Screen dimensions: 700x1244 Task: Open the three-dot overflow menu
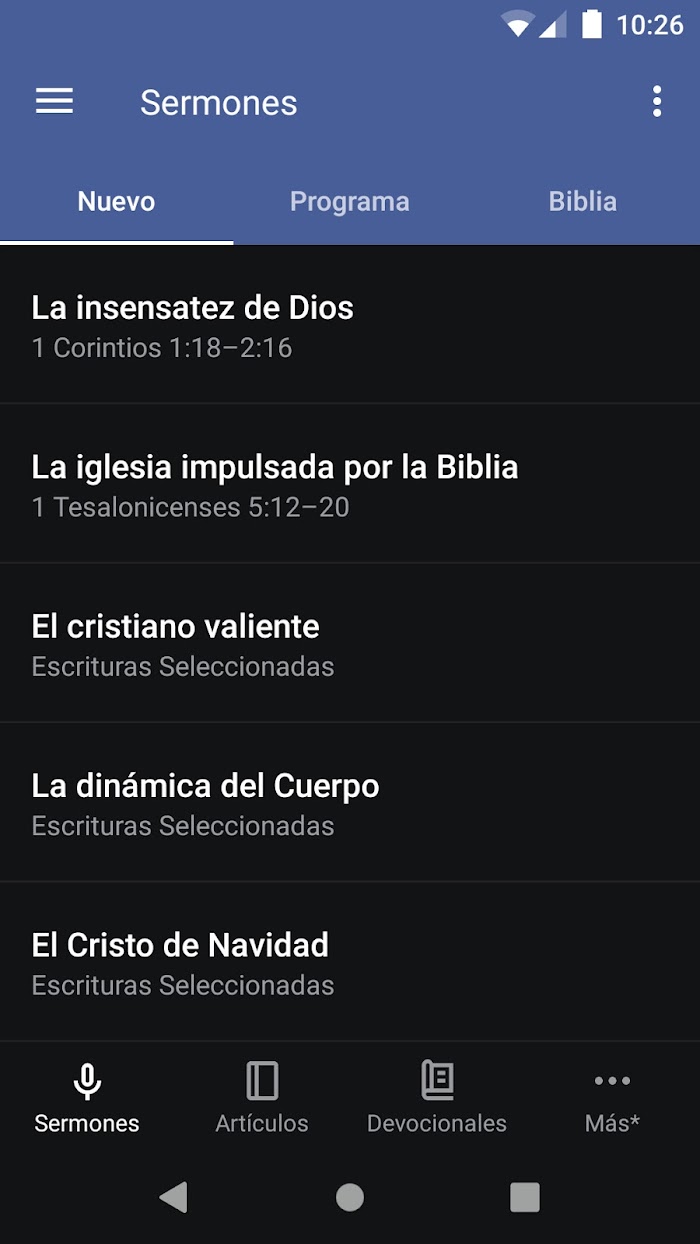tap(656, 102)
